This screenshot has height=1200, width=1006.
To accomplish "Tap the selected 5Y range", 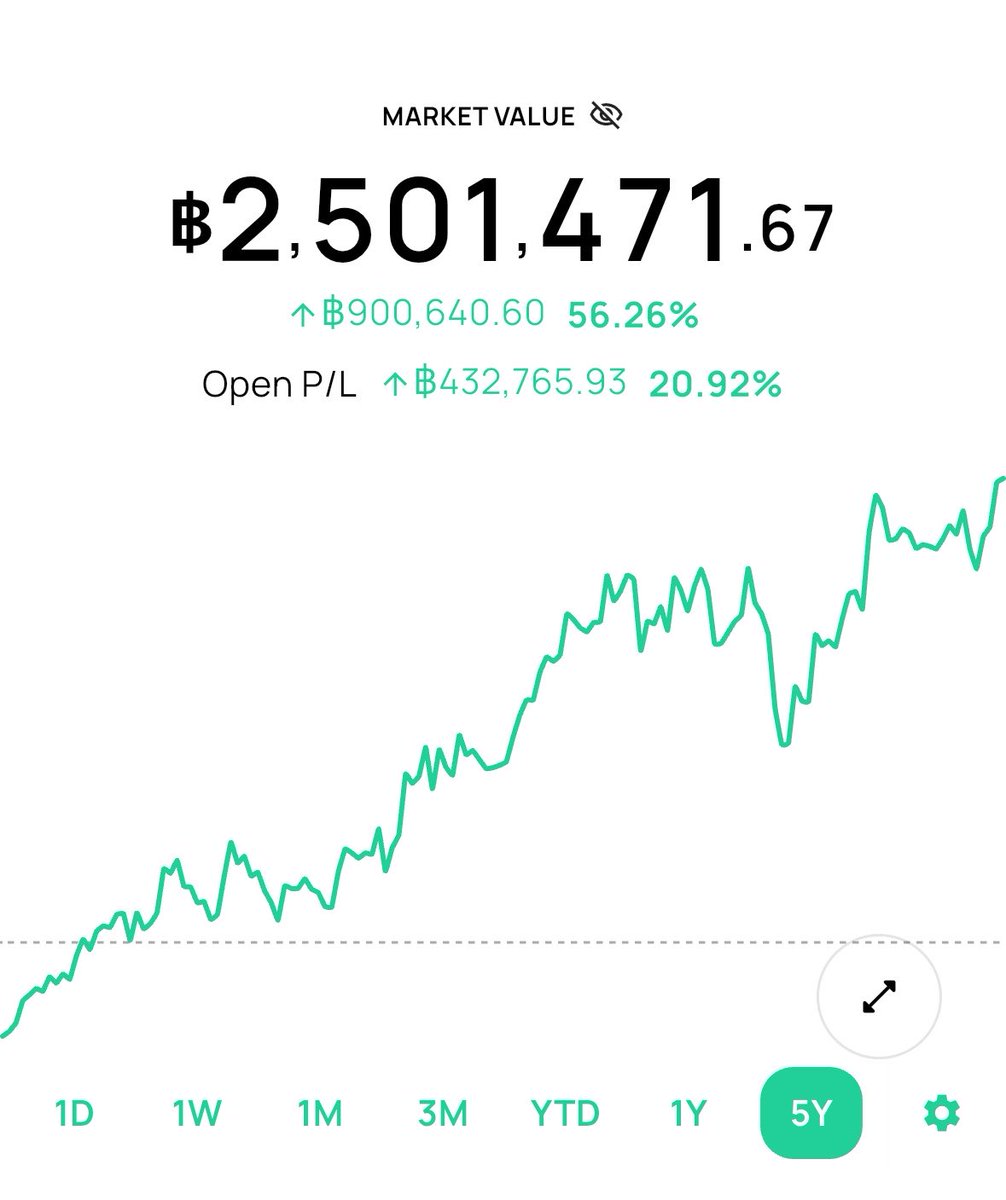I will [x=811, y=1112].
